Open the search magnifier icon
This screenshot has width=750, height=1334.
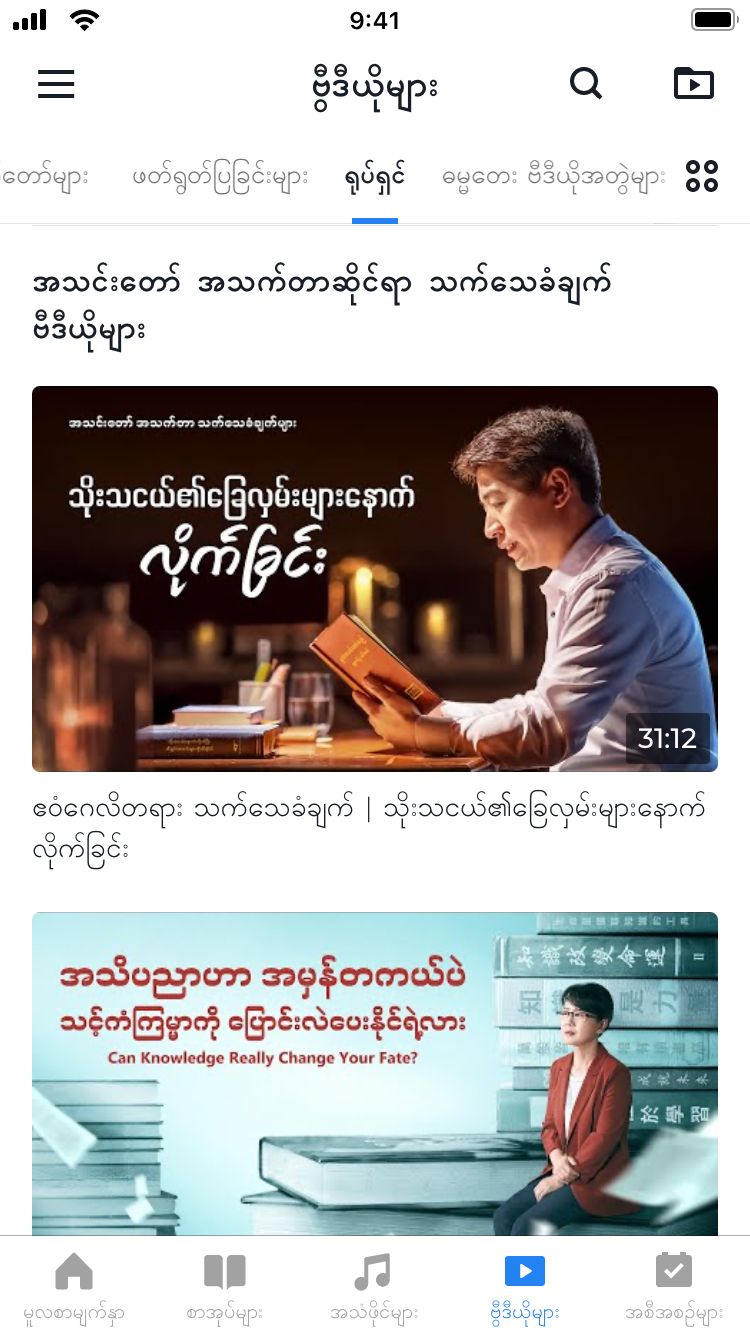point(586,84)
